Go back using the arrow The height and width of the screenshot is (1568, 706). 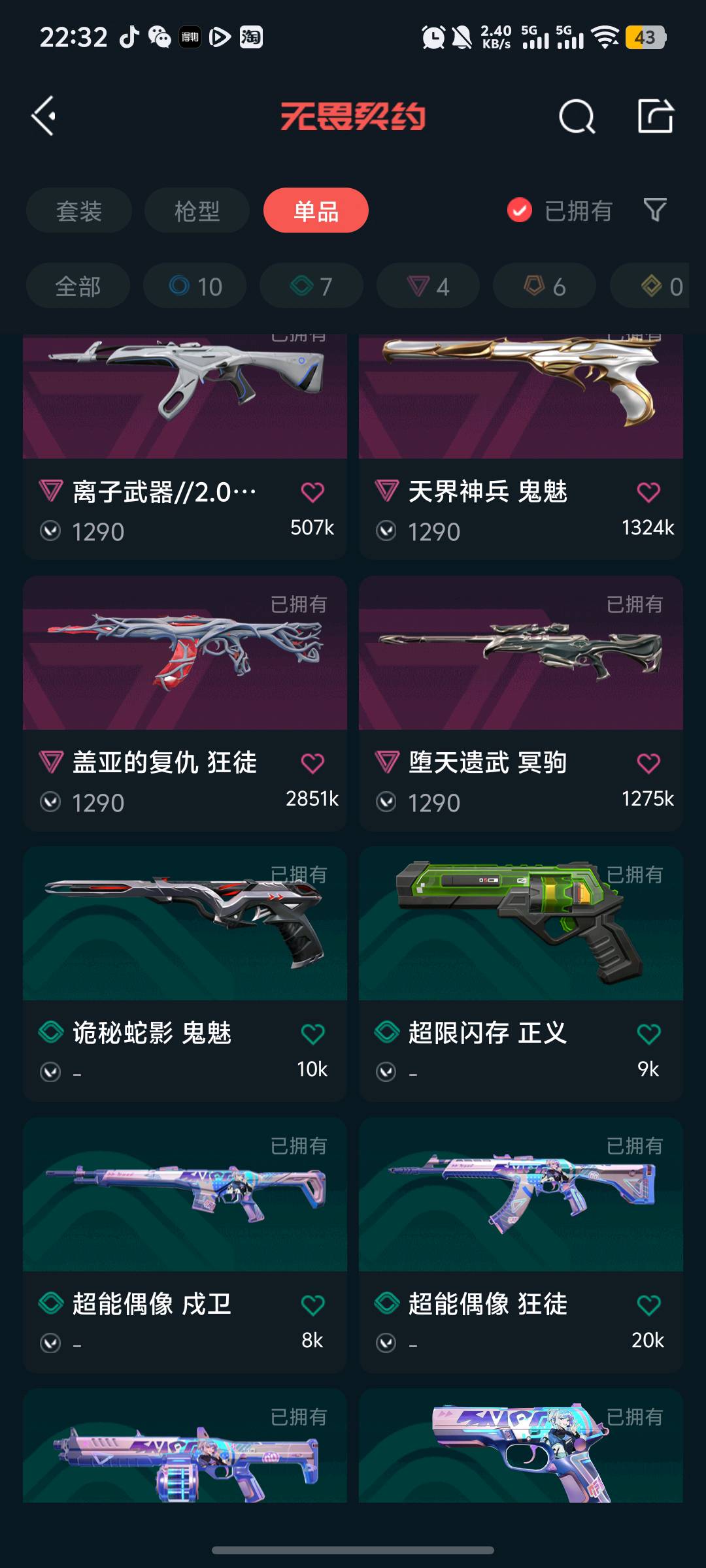click(44, 116)
